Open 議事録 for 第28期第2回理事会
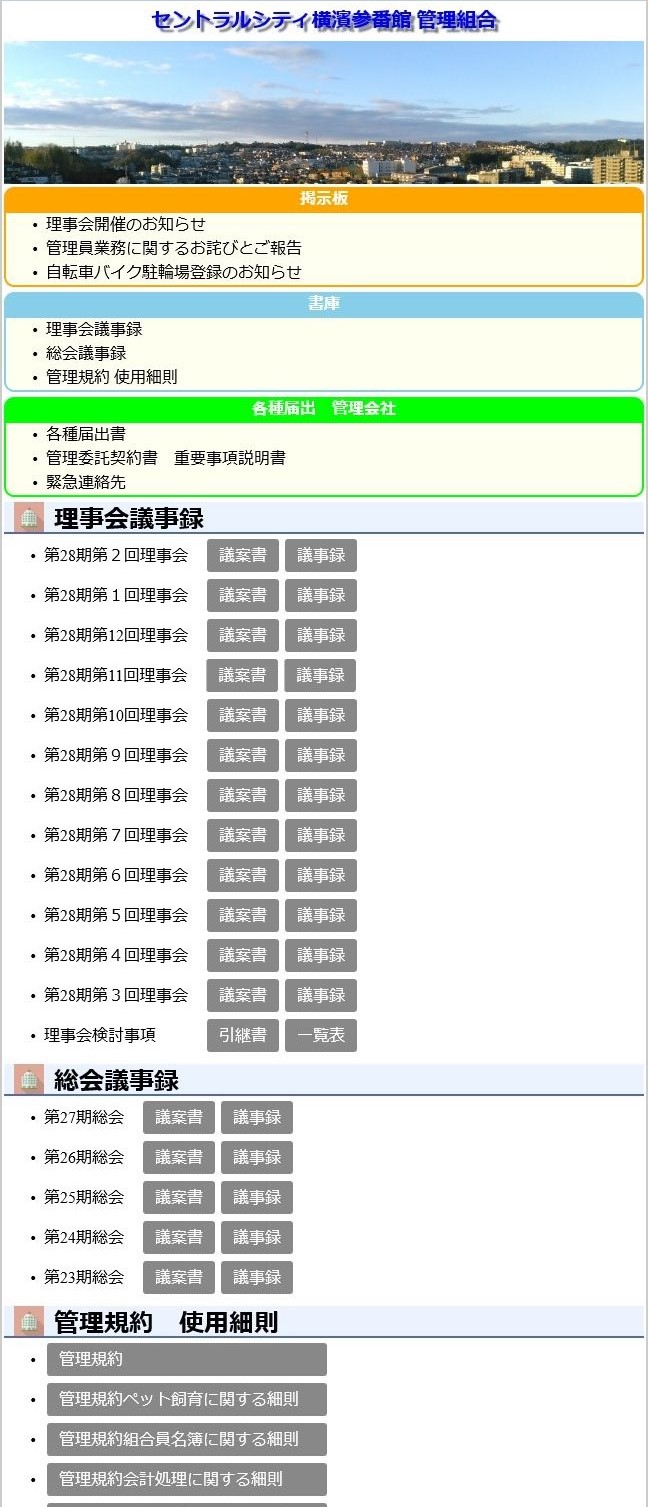This screenshot has width=648, height=1507. click(320, 556)
